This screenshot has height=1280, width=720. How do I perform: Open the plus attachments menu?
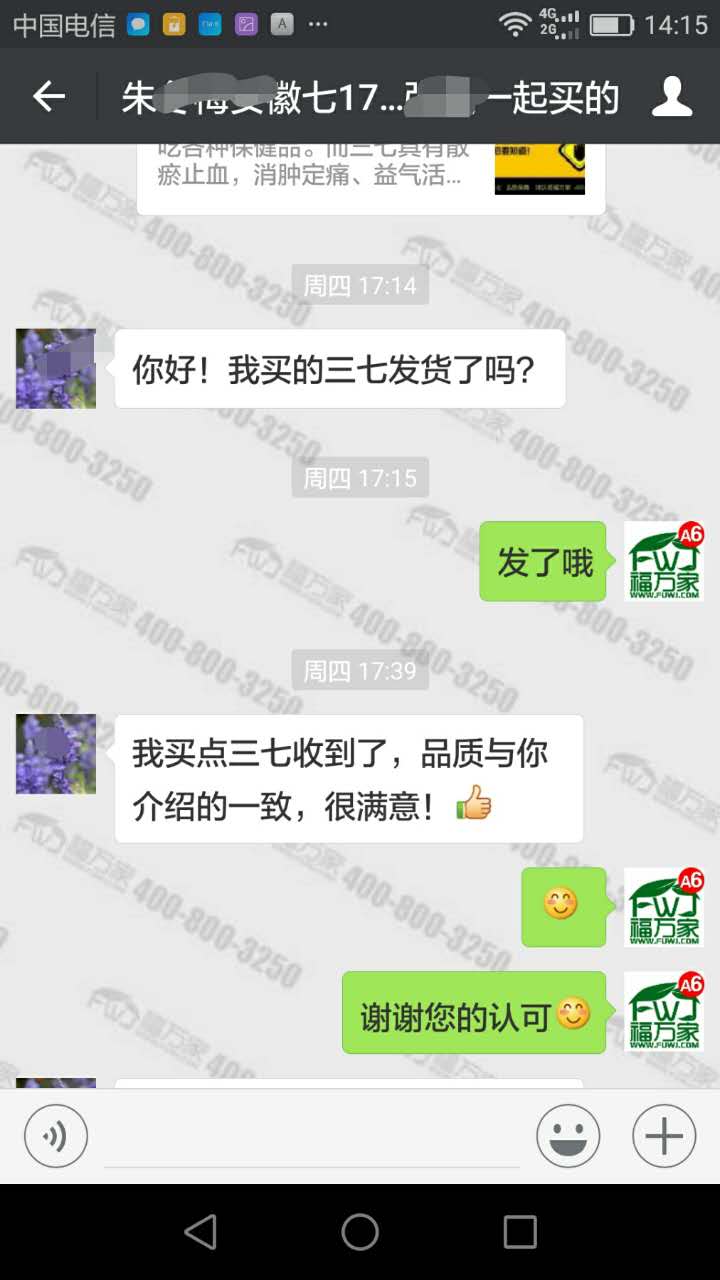664,1136
